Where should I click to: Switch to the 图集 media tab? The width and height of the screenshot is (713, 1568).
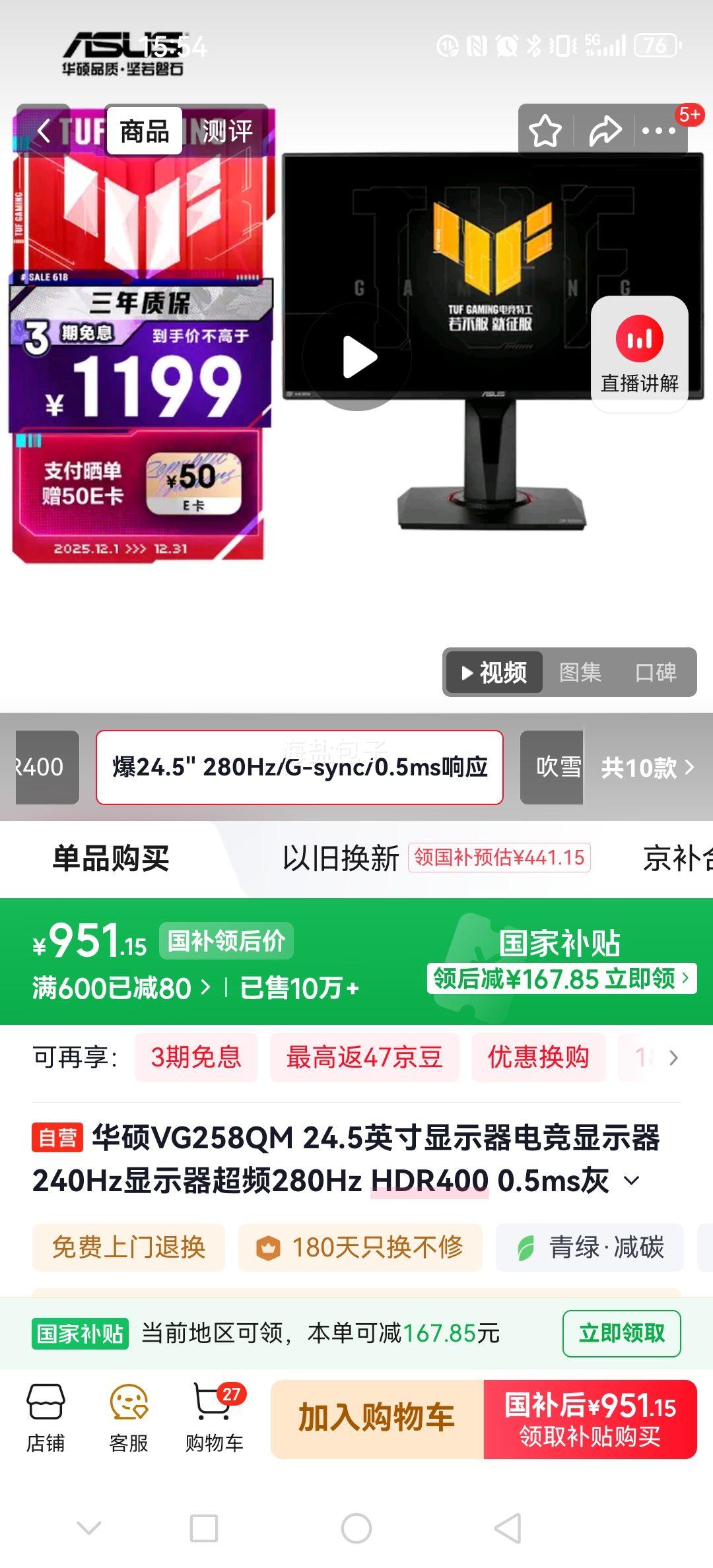coord(581,672)
